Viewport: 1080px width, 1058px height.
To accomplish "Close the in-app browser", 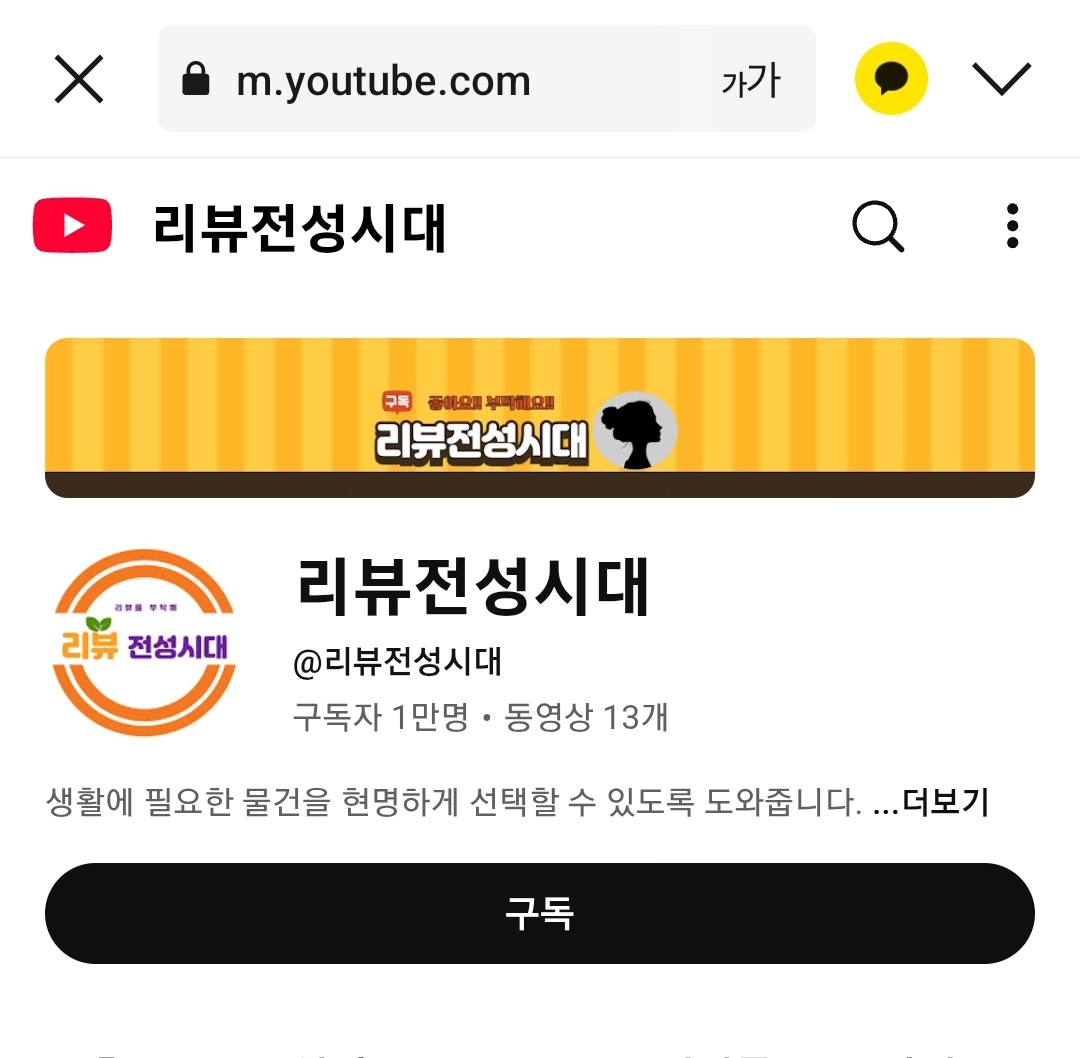I will [x=79, y=79].
